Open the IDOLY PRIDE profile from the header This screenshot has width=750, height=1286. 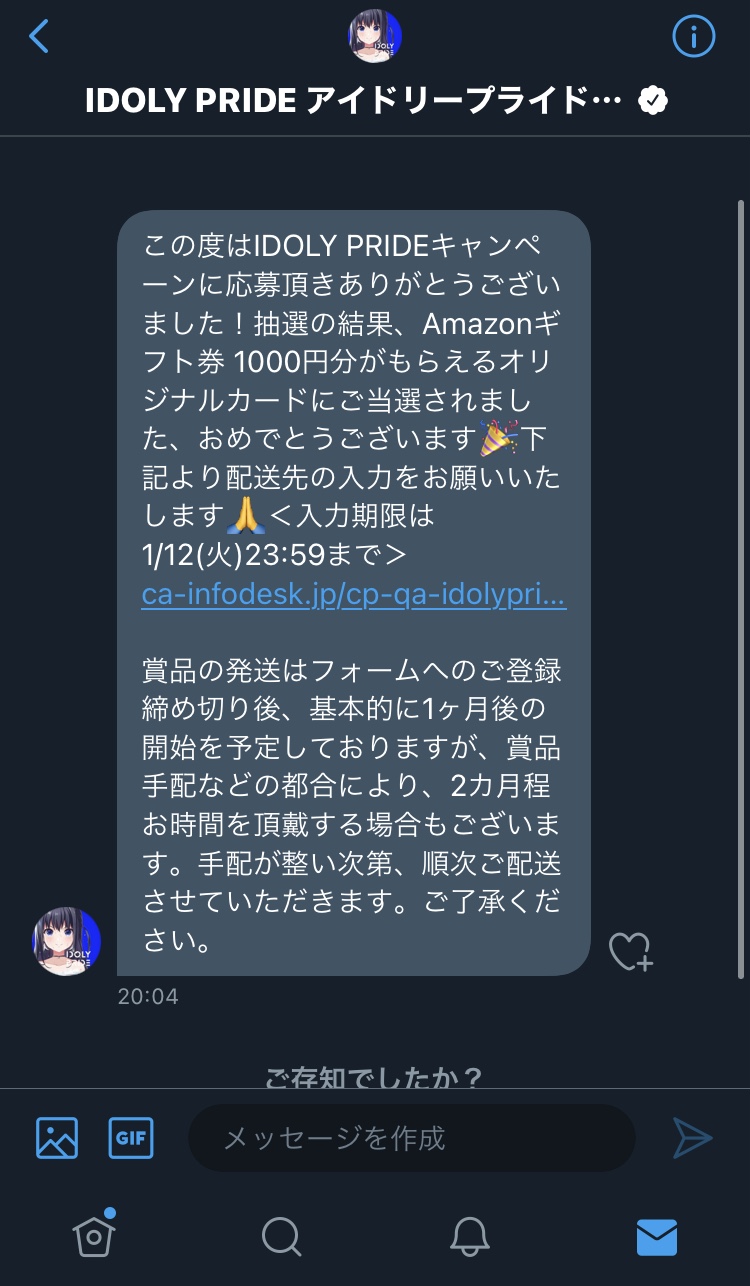point(375,37)
